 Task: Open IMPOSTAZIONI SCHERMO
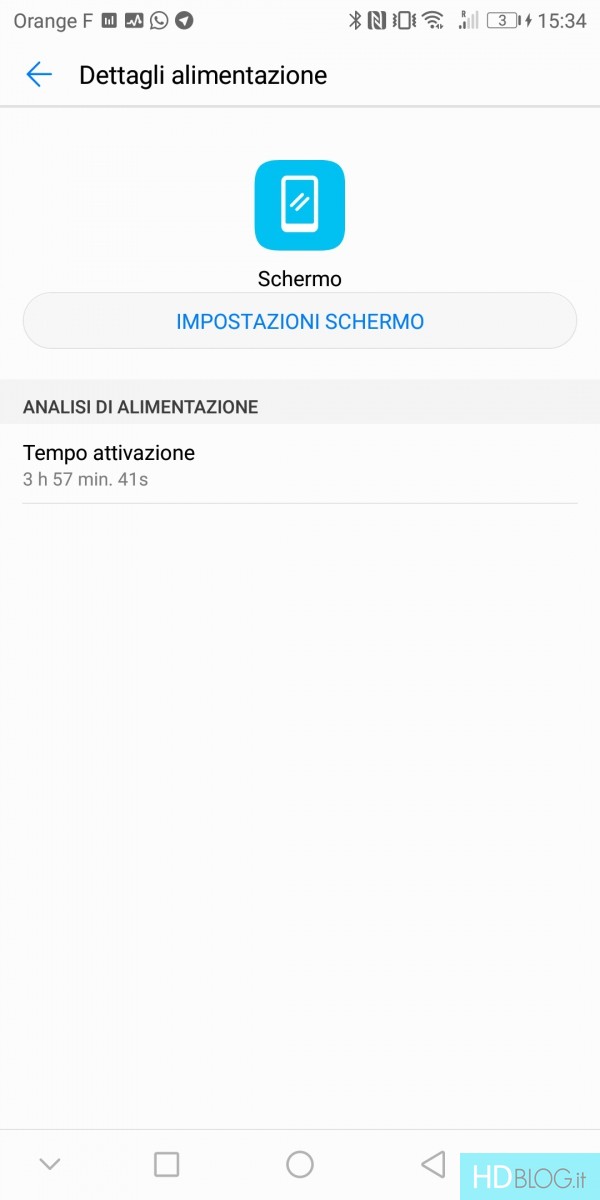click(300, 321)
